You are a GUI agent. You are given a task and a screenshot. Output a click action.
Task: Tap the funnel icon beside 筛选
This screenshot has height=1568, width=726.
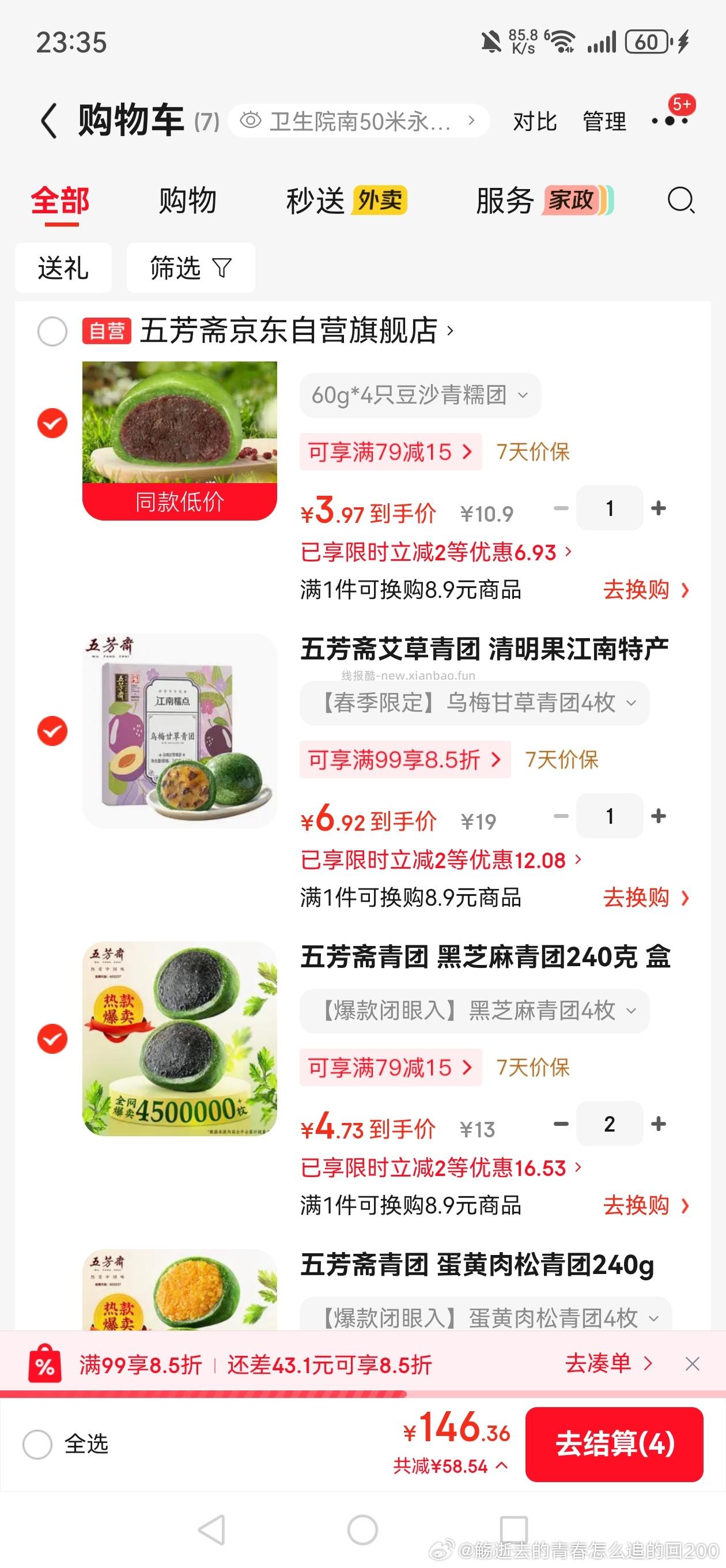224,268
